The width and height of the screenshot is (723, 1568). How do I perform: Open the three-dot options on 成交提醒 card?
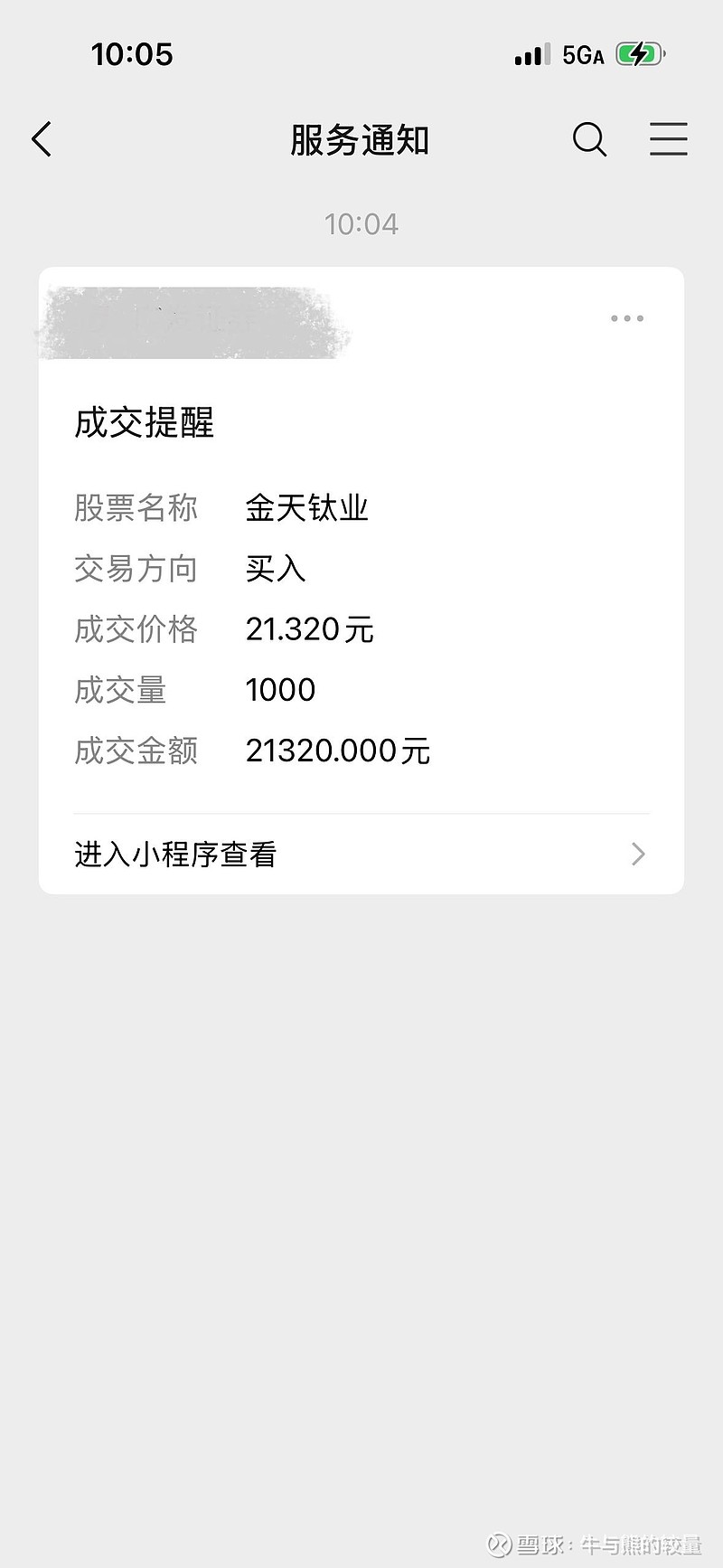(626, 318)
